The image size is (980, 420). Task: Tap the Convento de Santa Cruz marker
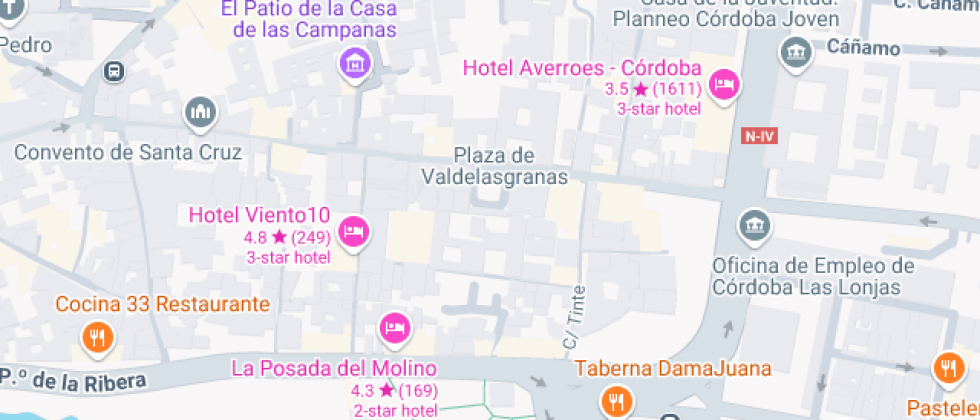click(200, 113)
